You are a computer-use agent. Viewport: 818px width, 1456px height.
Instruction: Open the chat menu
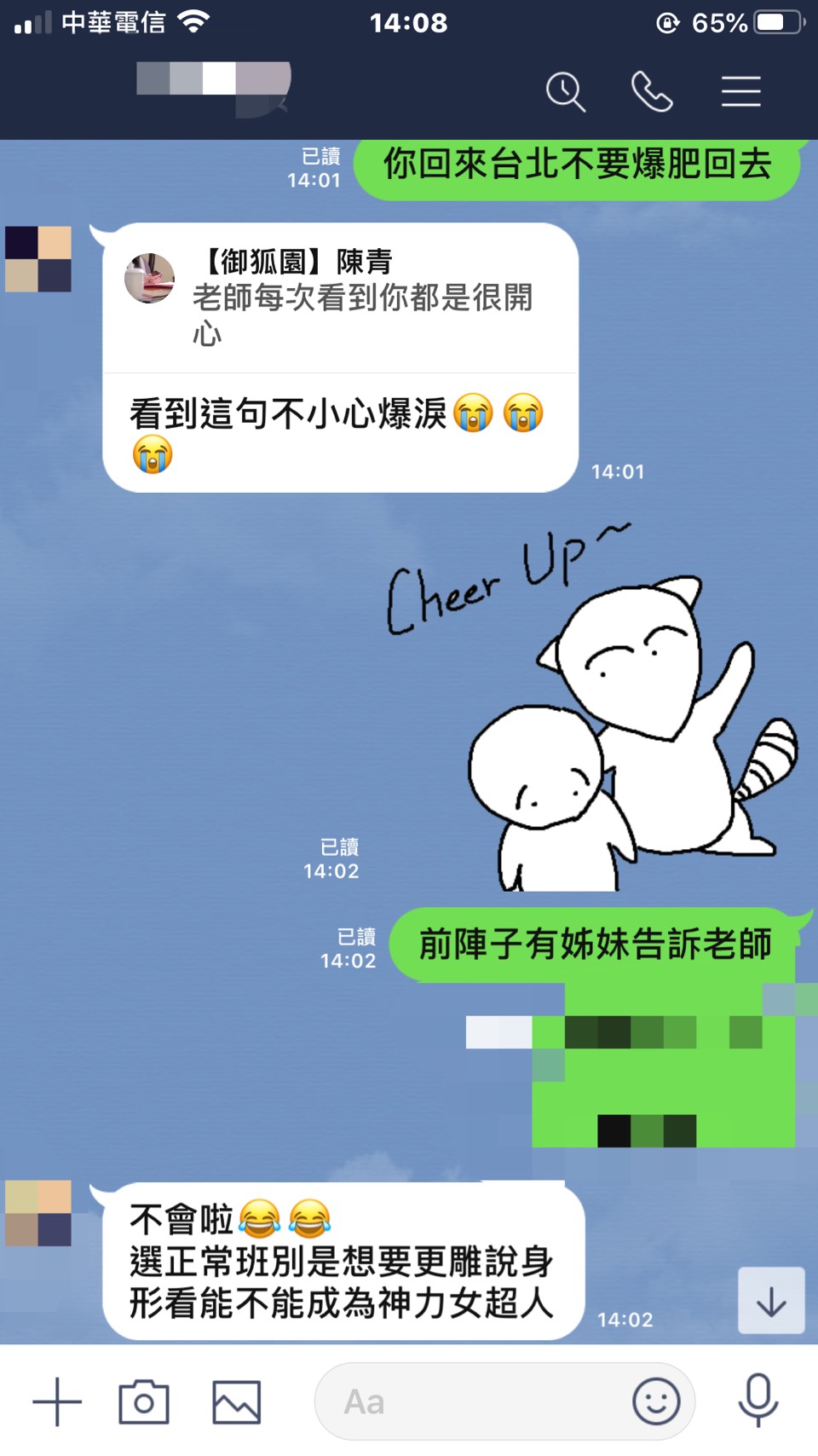(x=740, y=91)
